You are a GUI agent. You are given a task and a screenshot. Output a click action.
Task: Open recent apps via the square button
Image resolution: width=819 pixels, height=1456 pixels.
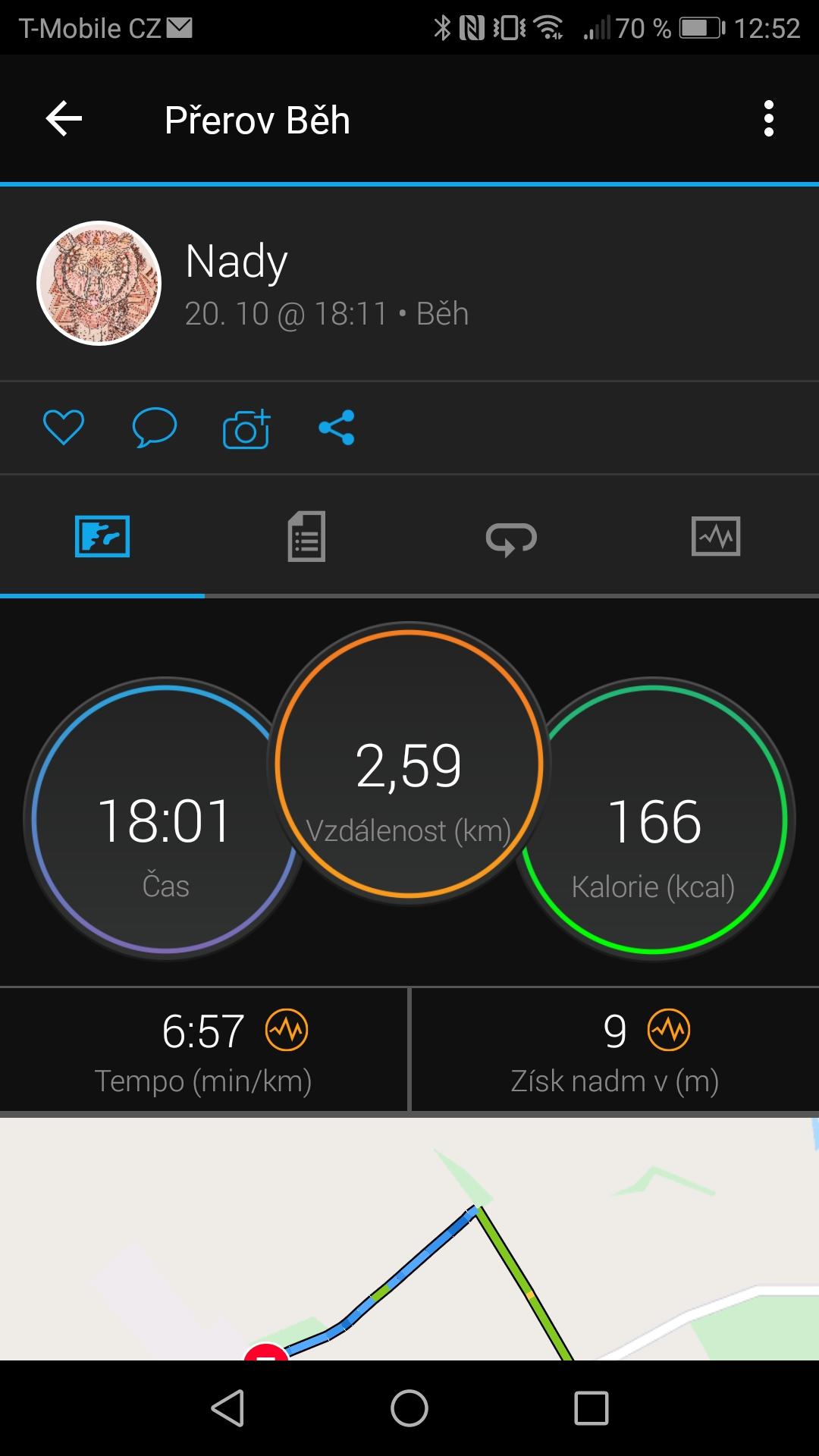(591, 1408)
